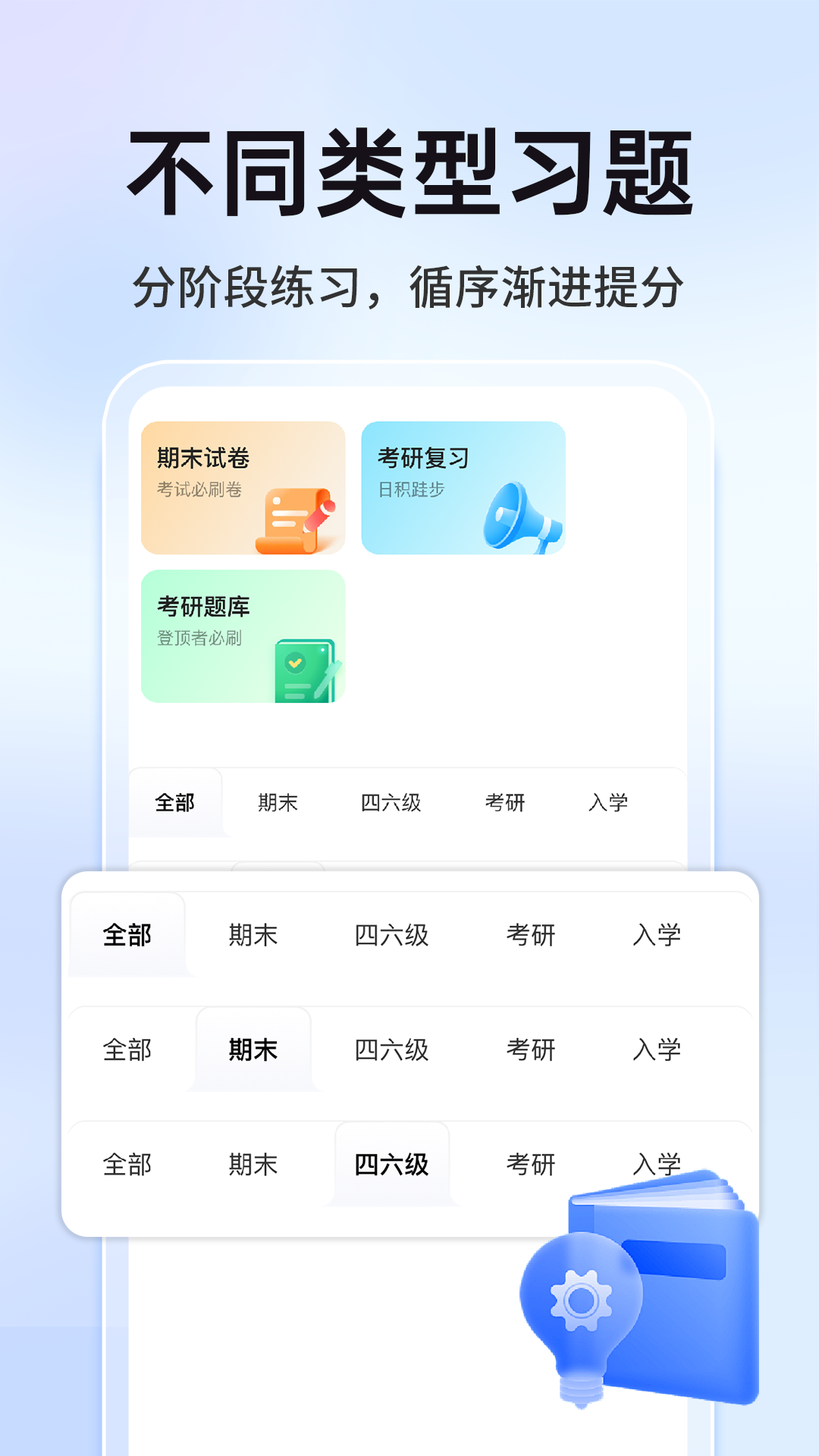Open the 四六级 filter in the top bar
The width and height of the screenshot is (819, 1456).
coord(392,803)
